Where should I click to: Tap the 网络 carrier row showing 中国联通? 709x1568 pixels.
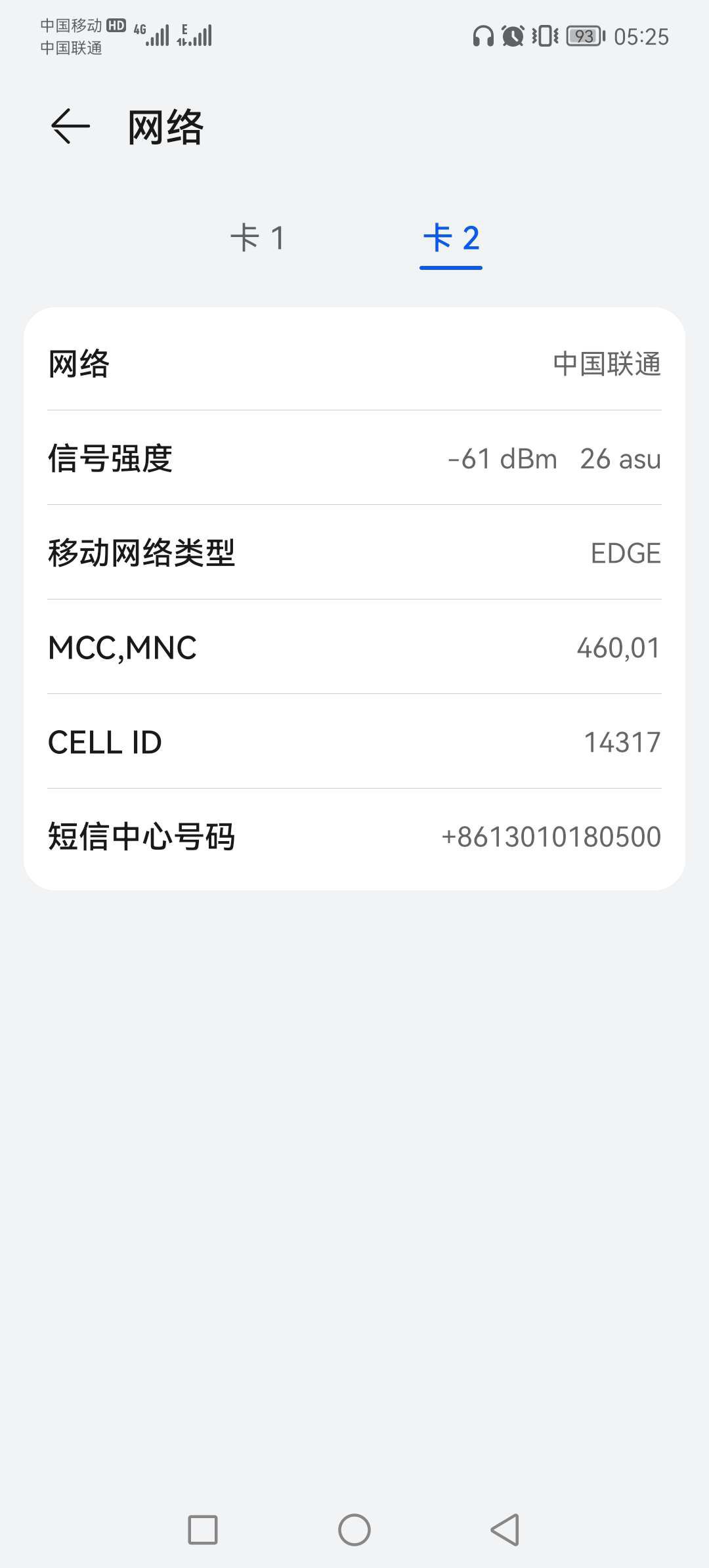coord(354,365)
